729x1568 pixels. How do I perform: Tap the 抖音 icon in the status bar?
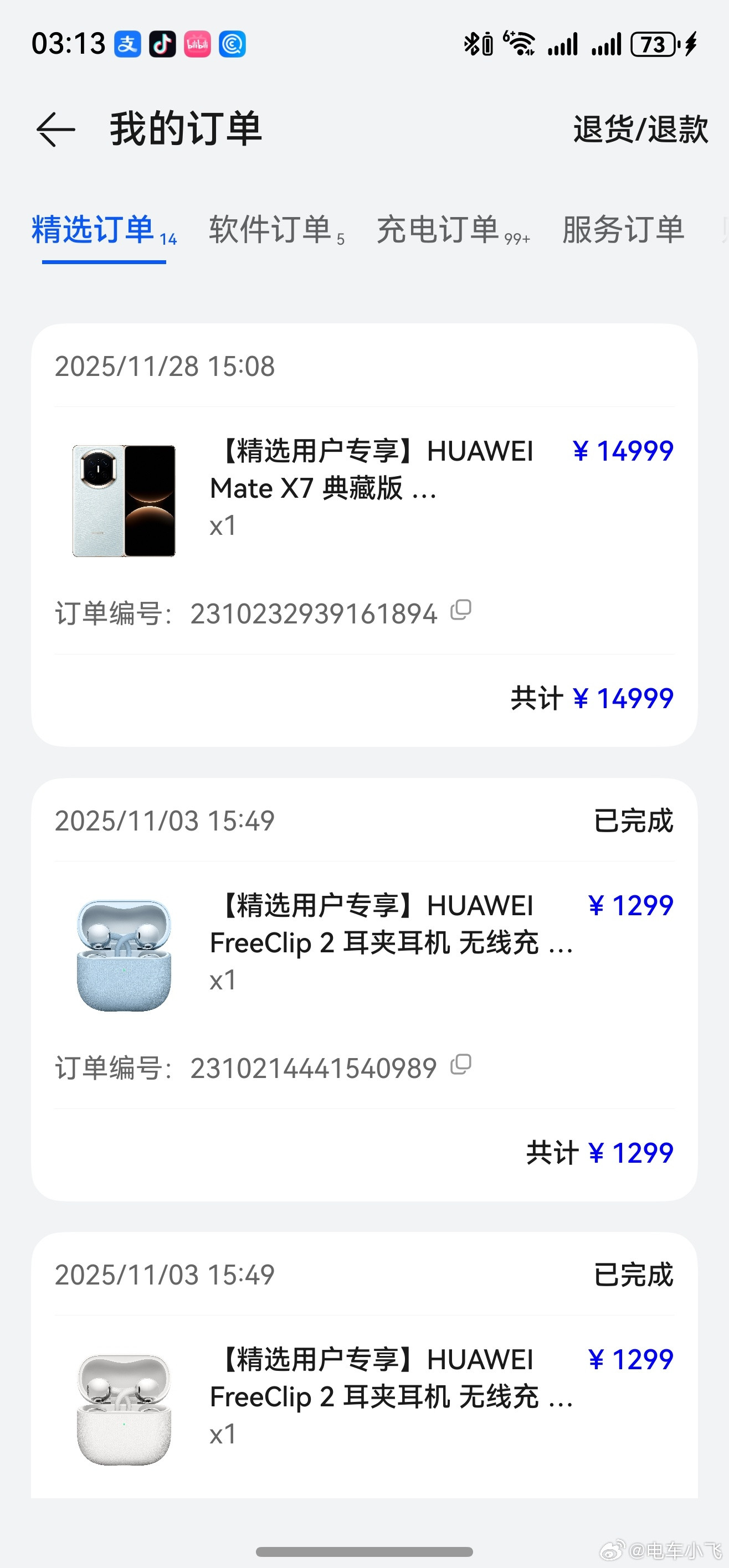point(162,43)
